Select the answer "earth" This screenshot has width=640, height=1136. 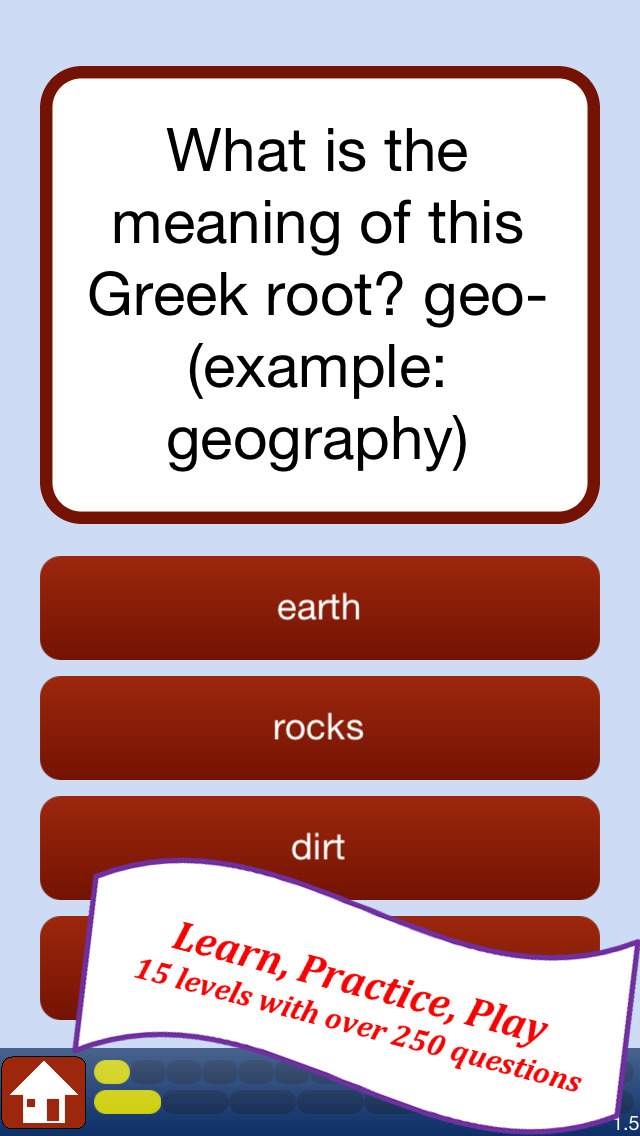pos(319,608)
